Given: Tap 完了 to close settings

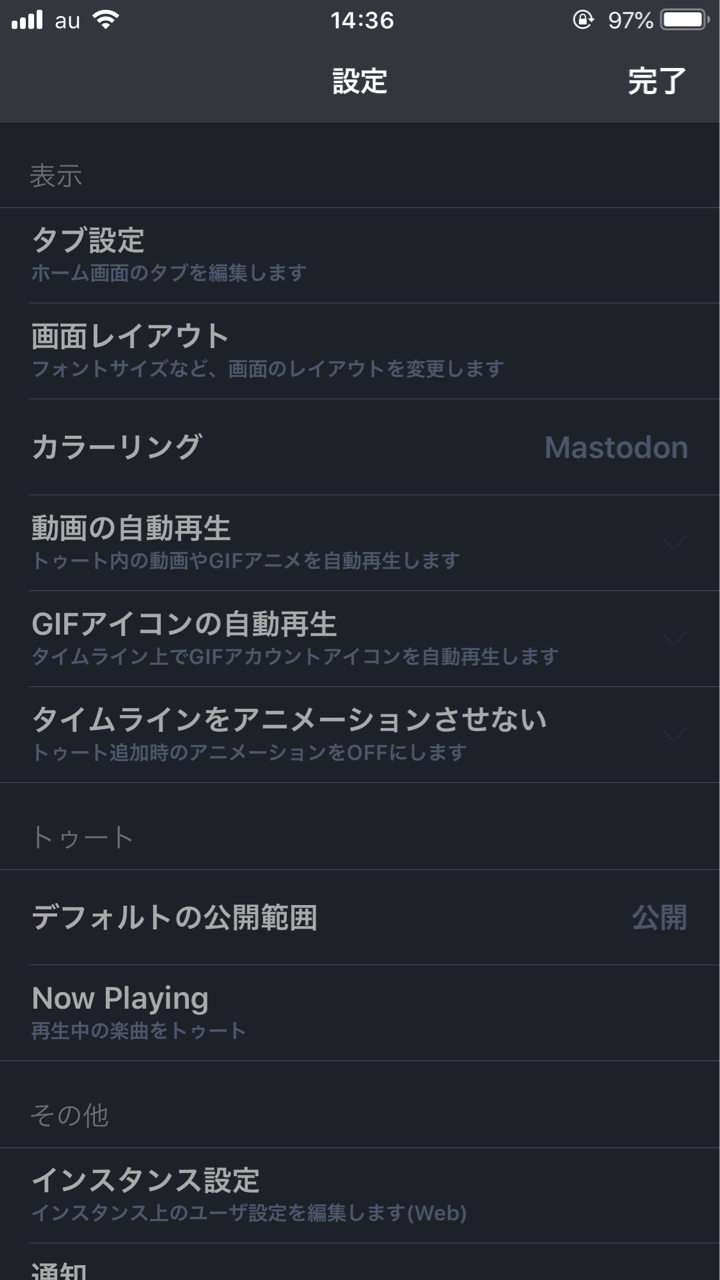Looking at the screenshot, I should click(656, 81).
